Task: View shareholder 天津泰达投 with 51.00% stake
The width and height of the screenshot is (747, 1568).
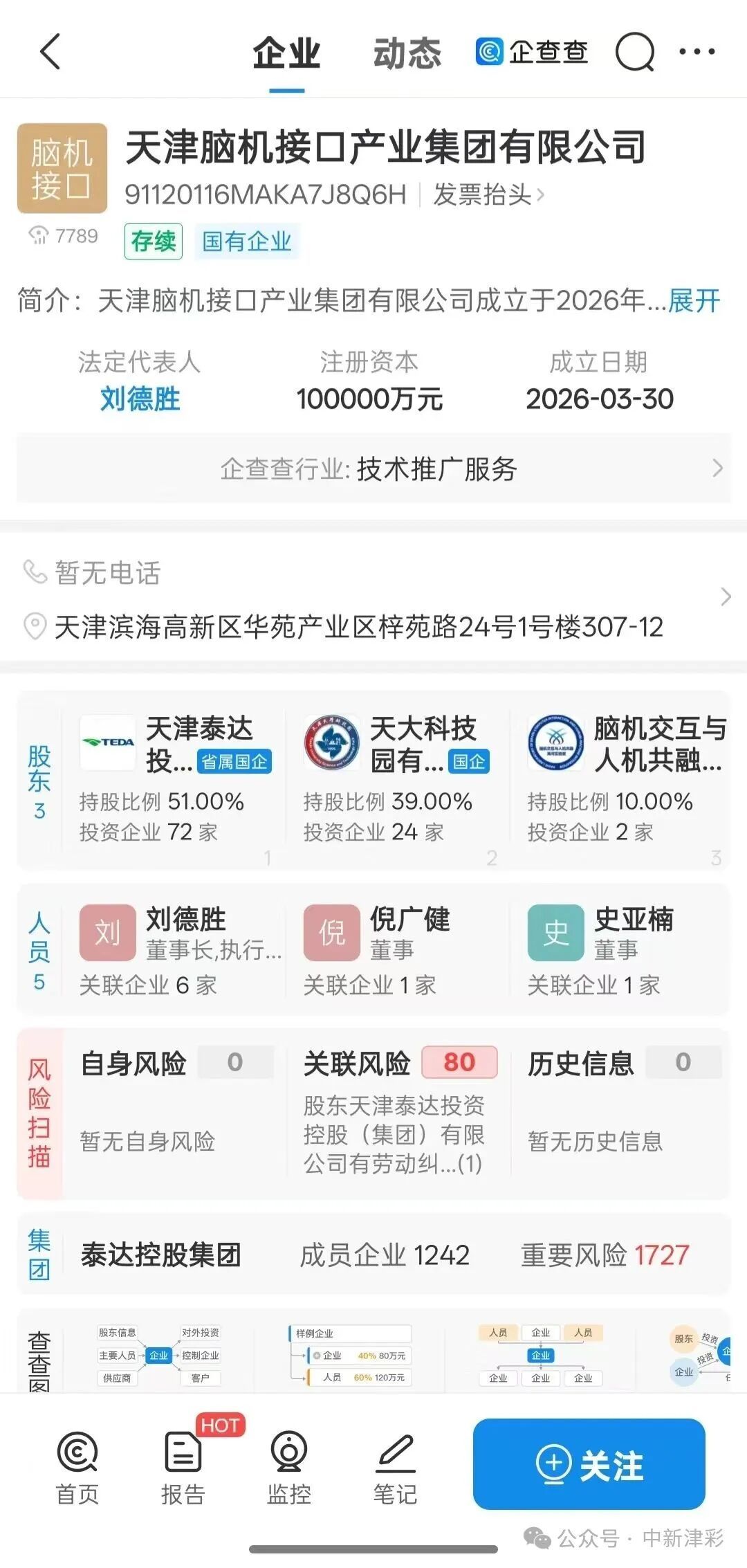Action: point(173,778)
